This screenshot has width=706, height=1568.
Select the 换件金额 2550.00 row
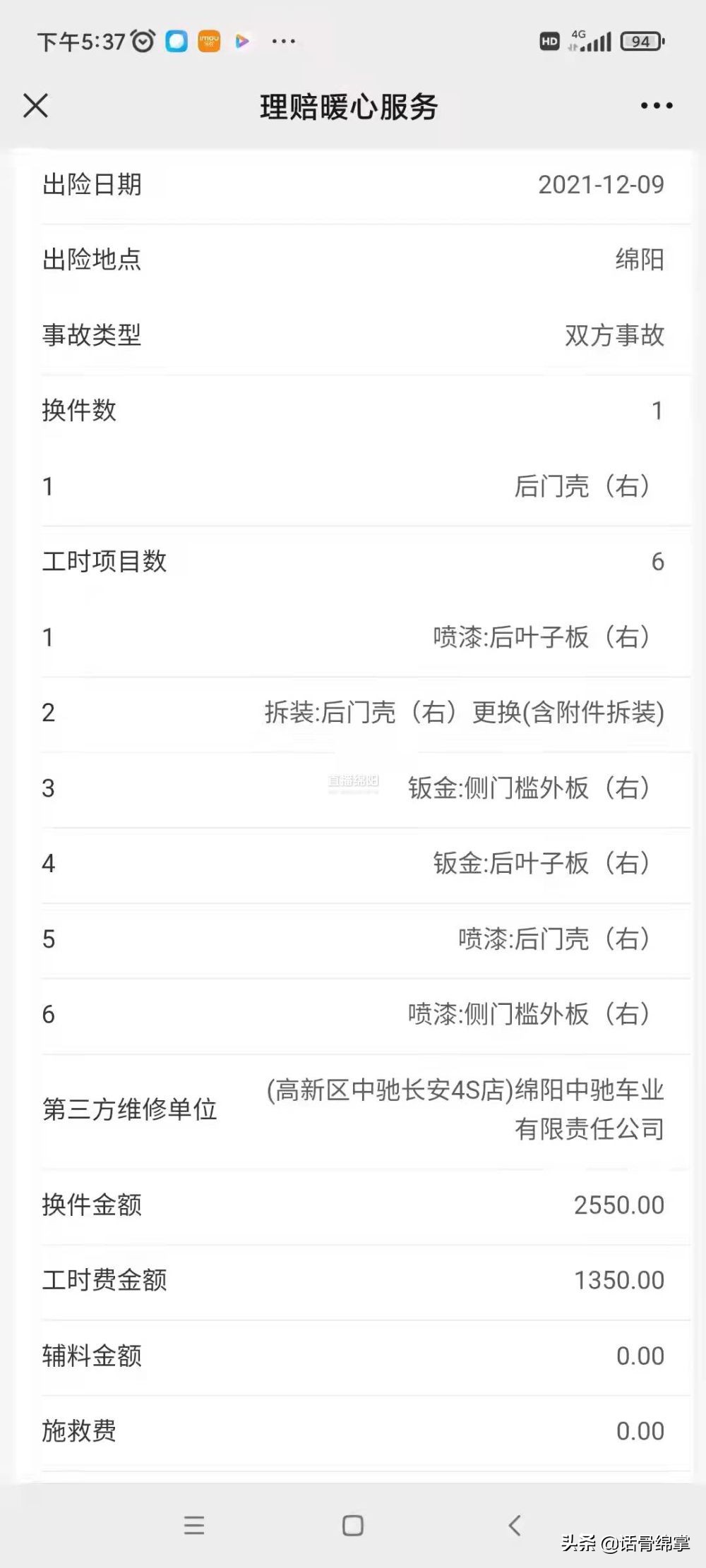click(x=353, y=1204)
